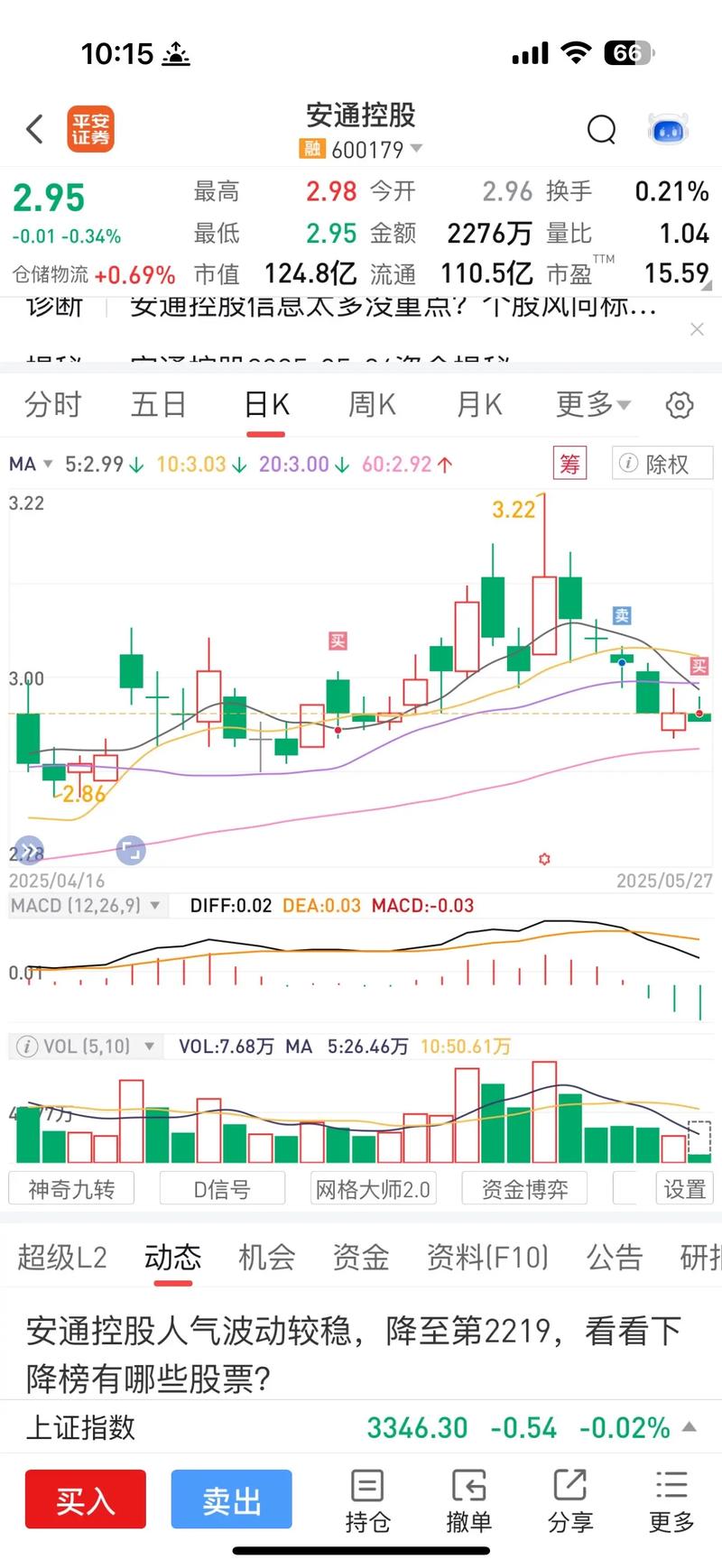Enable the 神奇九转 chart indicator
722x1568 pixels.
pyautogui.click(x=70, y=1188)
